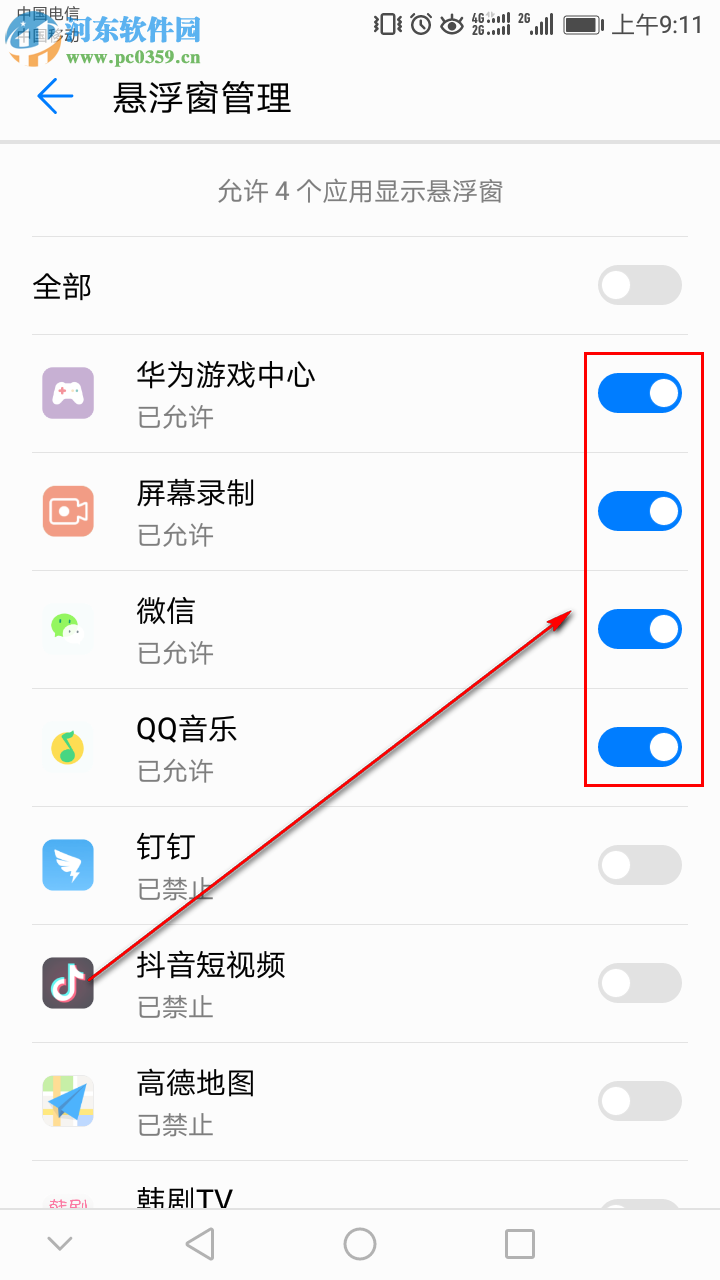Enable floating window for 高德地图
The image size is (720, 1280).
(x=639, y=1101)
